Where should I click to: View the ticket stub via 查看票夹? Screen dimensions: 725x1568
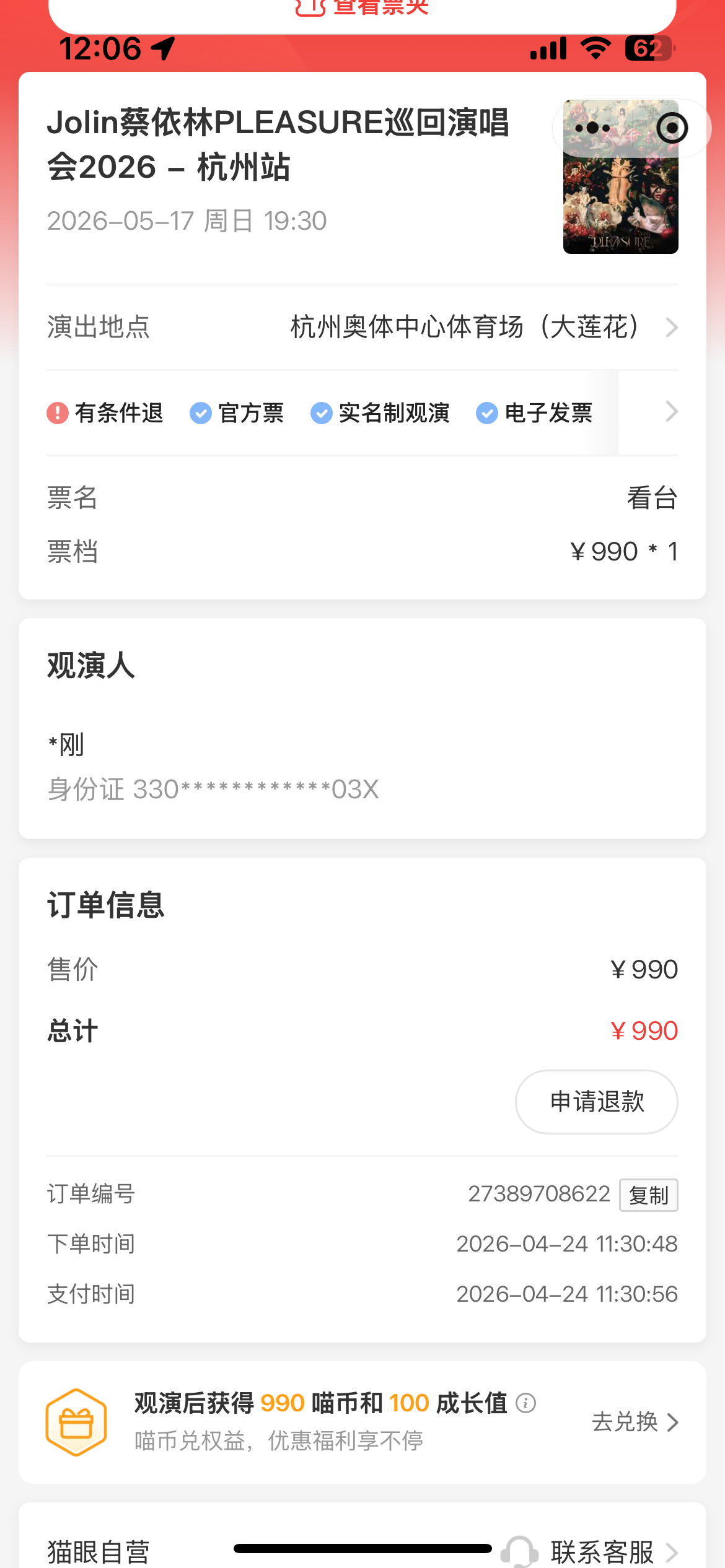362,7
